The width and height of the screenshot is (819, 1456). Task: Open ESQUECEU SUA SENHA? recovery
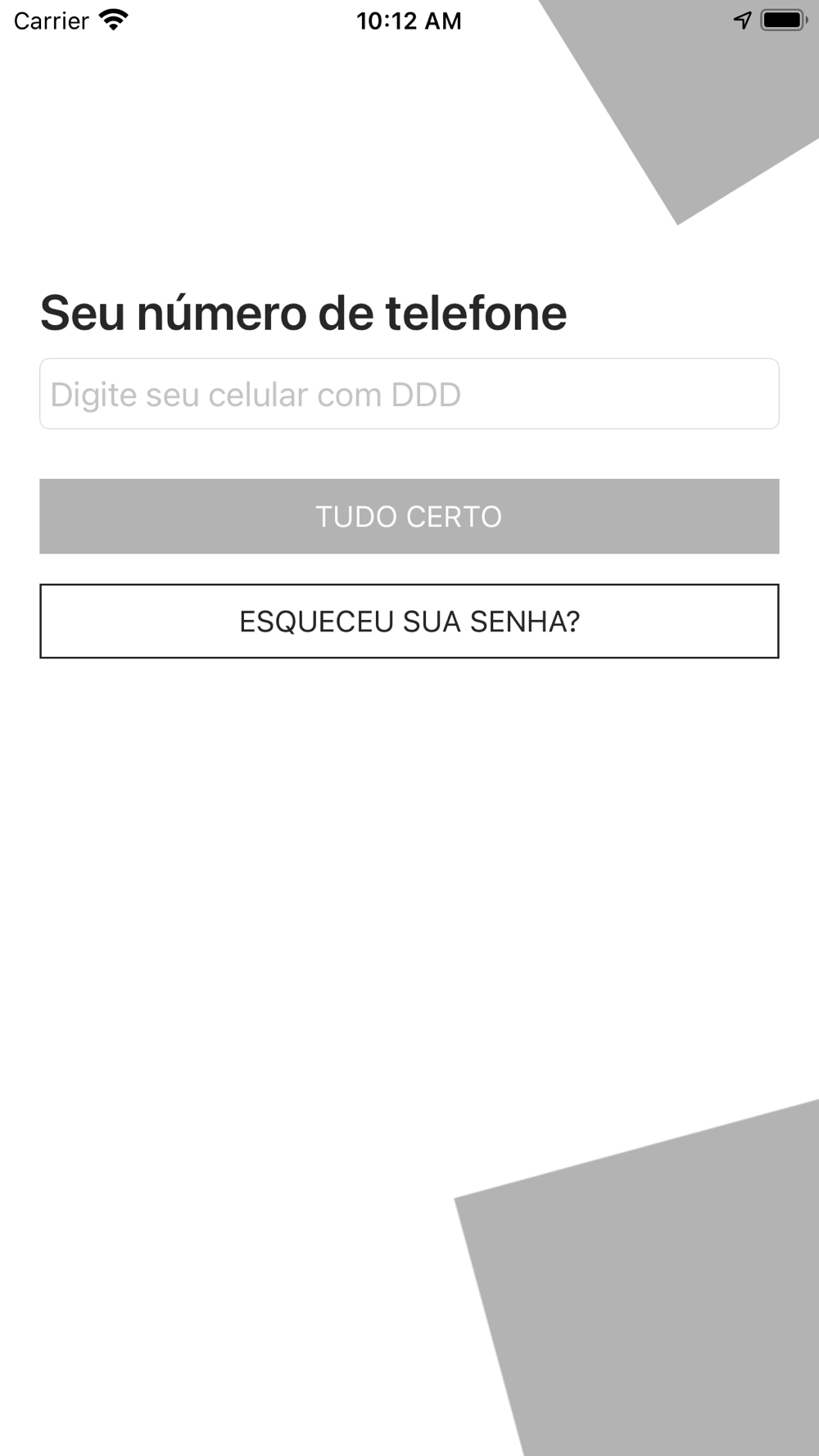pyautogui.click(x=409, y=622)
